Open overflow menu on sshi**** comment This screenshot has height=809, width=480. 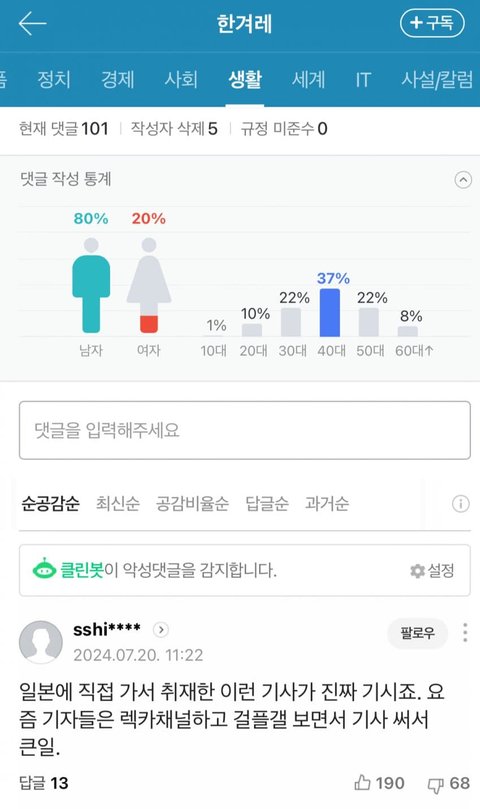pos(465,633)
